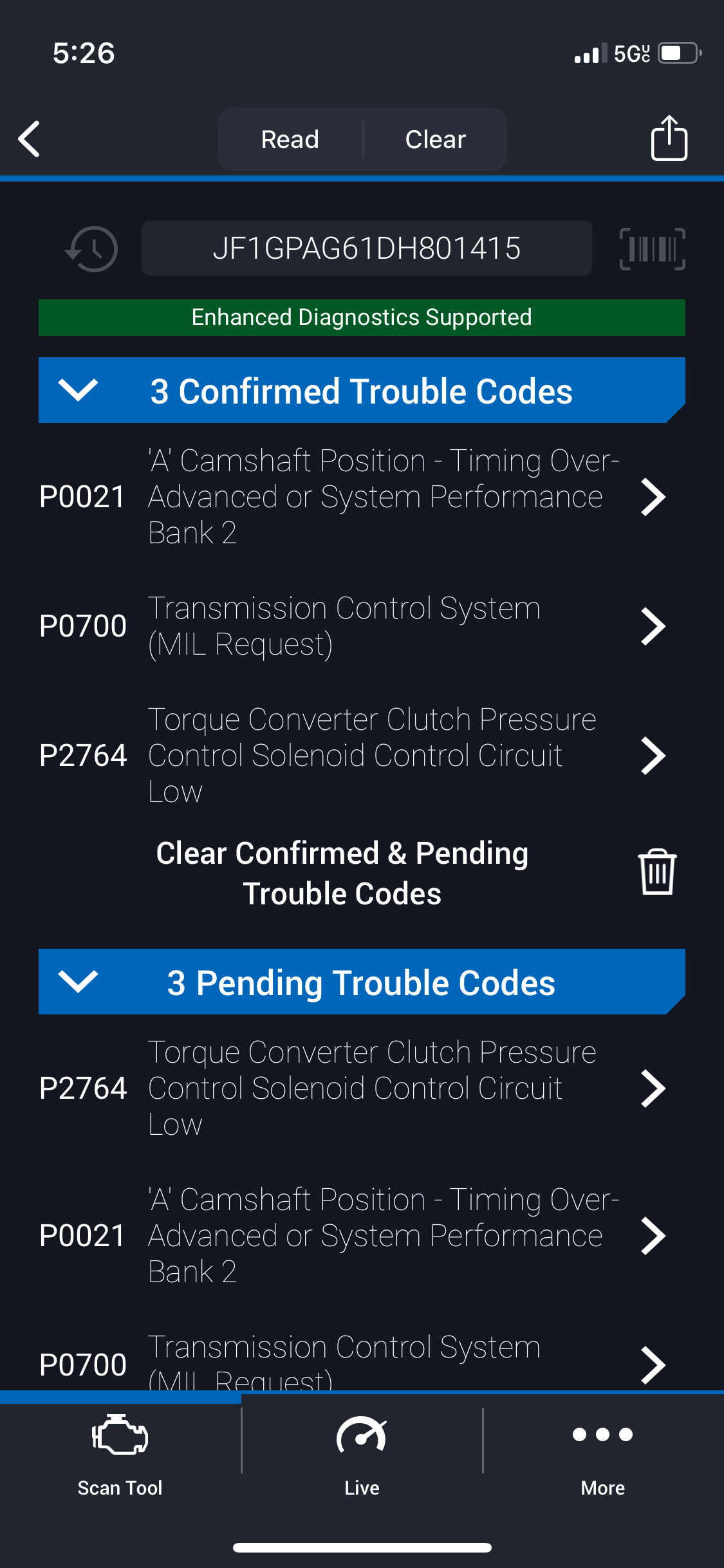Edit the VIN number field
The height and width of the screenshot is (1568, 724).
(366, 248)
